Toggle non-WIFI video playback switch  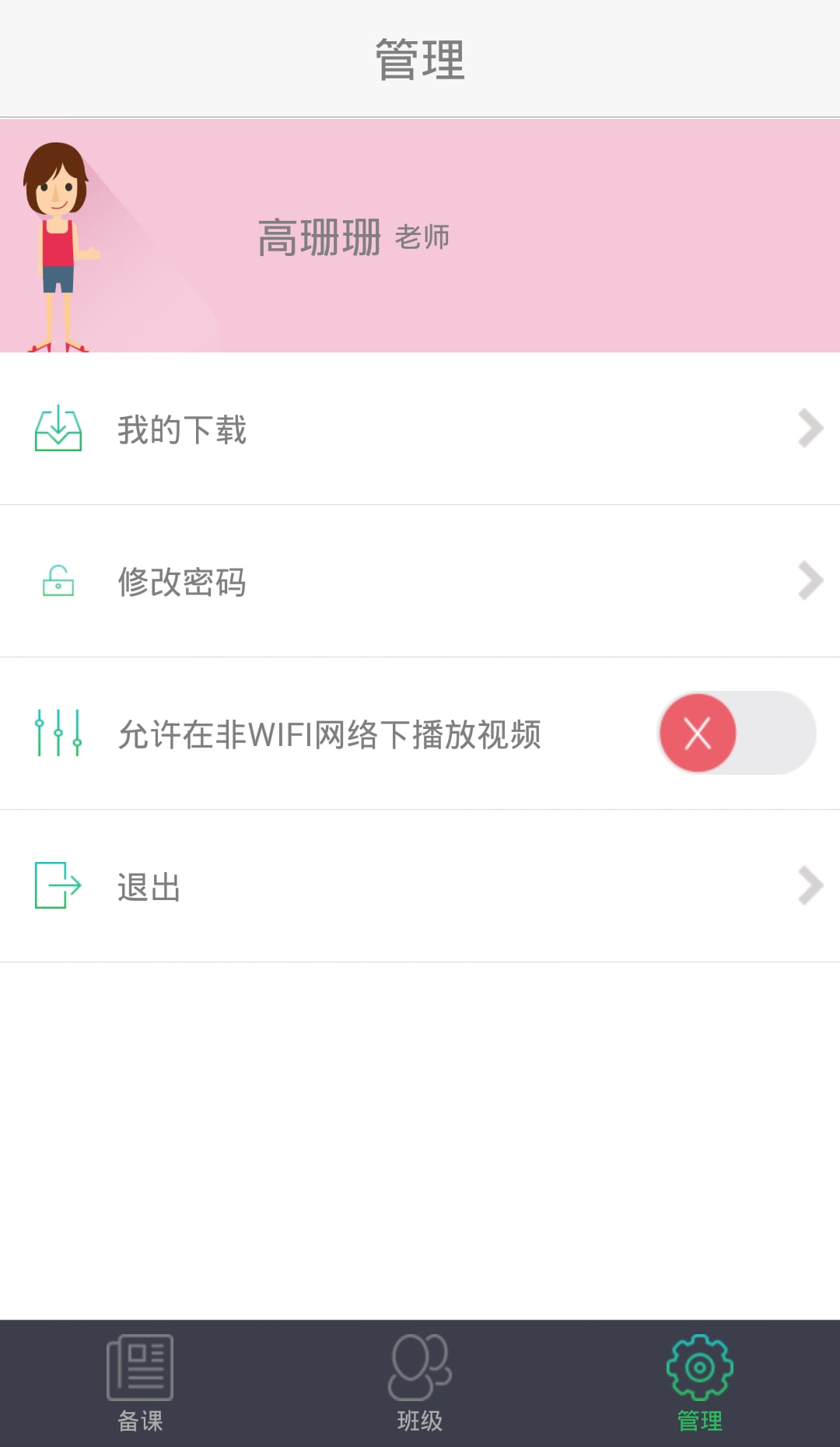(737, 733)
